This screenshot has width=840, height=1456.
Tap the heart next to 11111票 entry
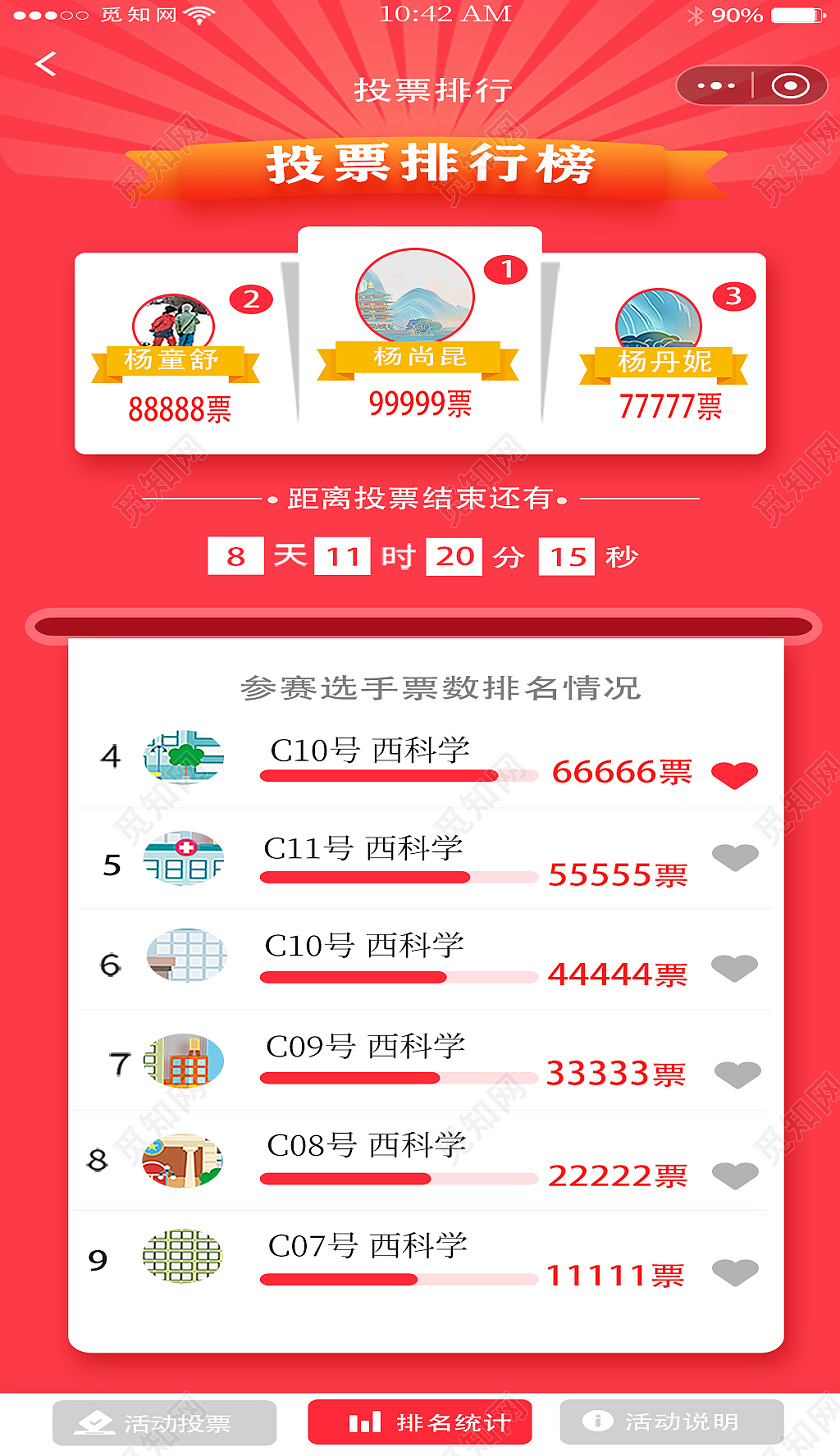[735, 1270]
